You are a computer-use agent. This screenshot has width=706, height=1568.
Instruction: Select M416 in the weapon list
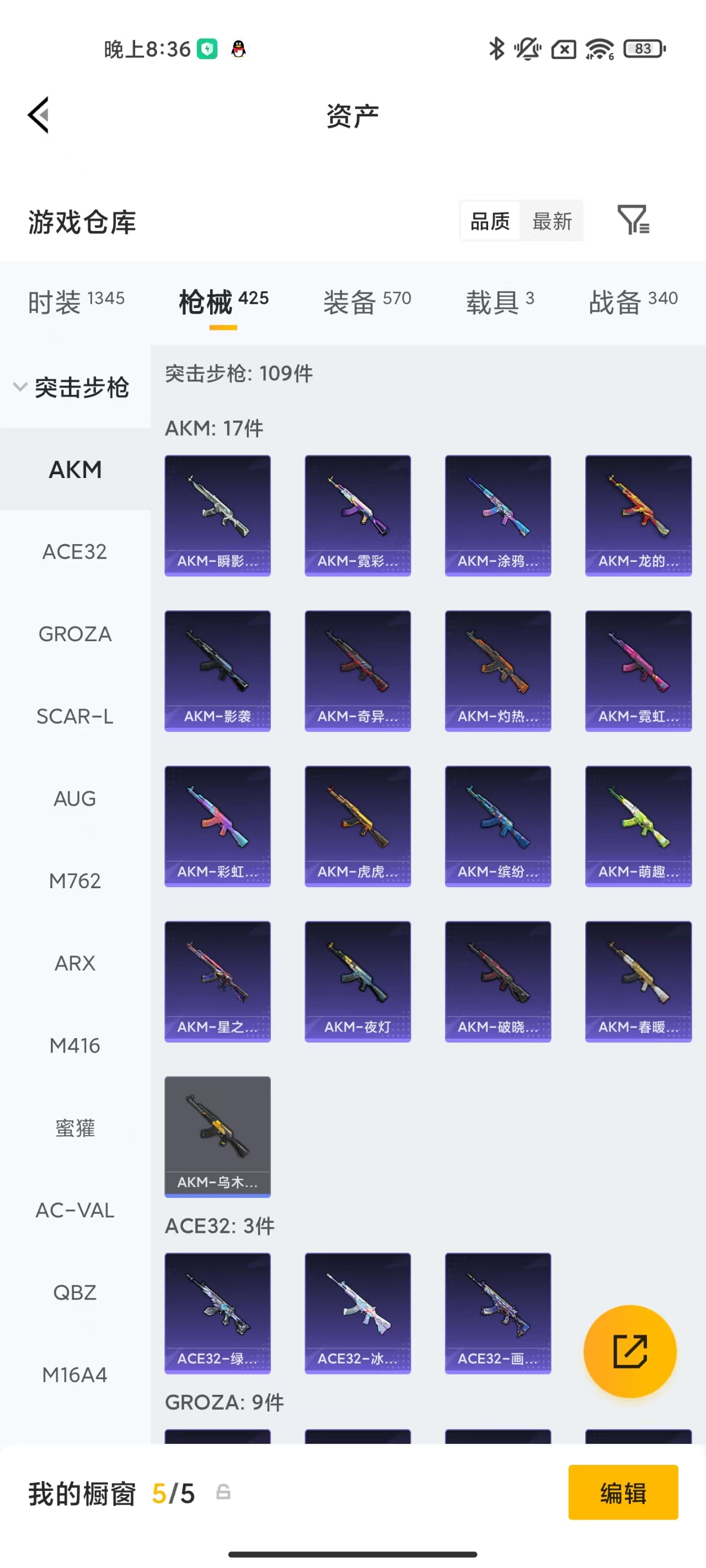[75, 1045]
